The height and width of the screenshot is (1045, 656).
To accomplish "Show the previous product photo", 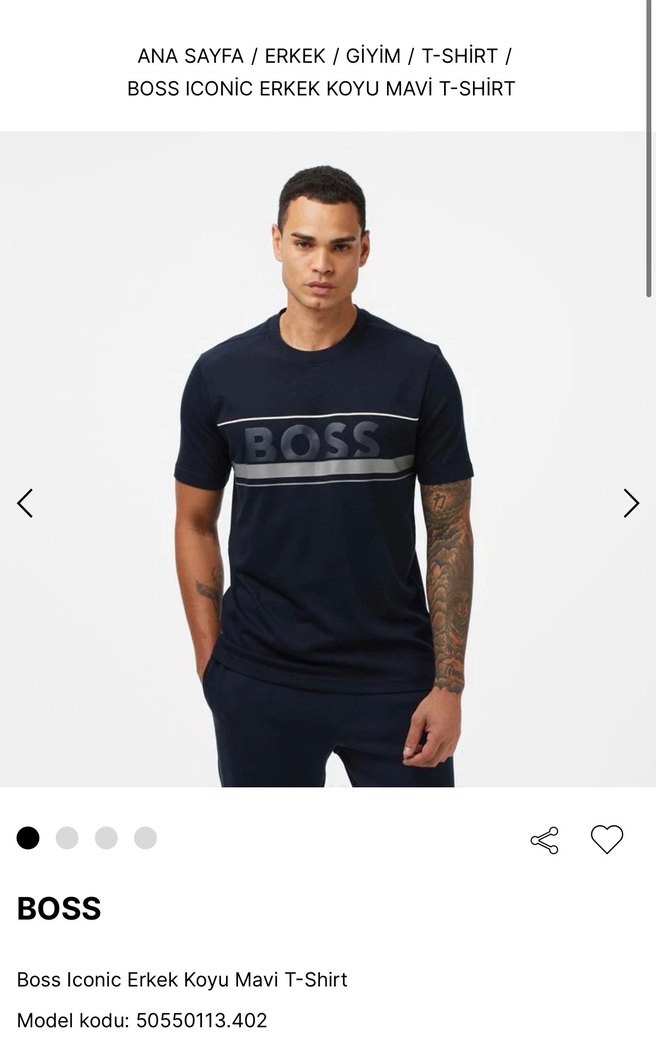I will [25, 503].
